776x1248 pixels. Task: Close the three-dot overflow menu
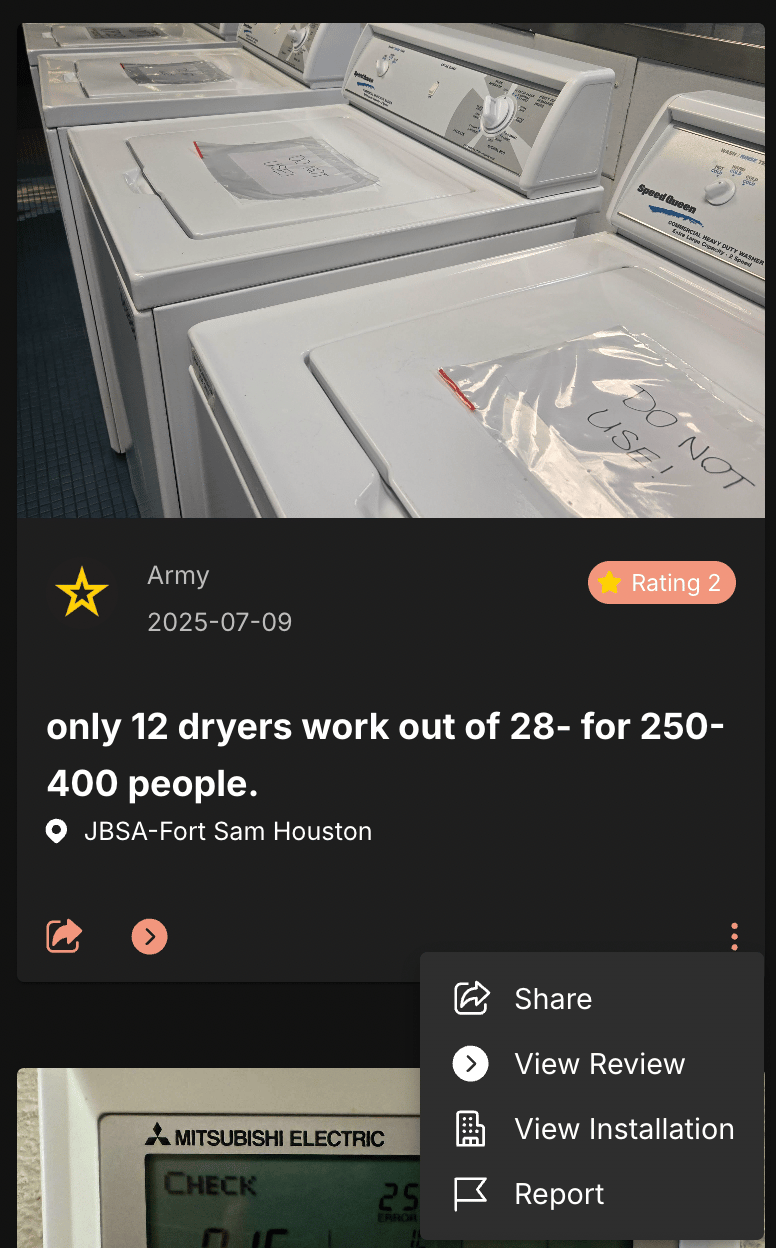[734, 936]
